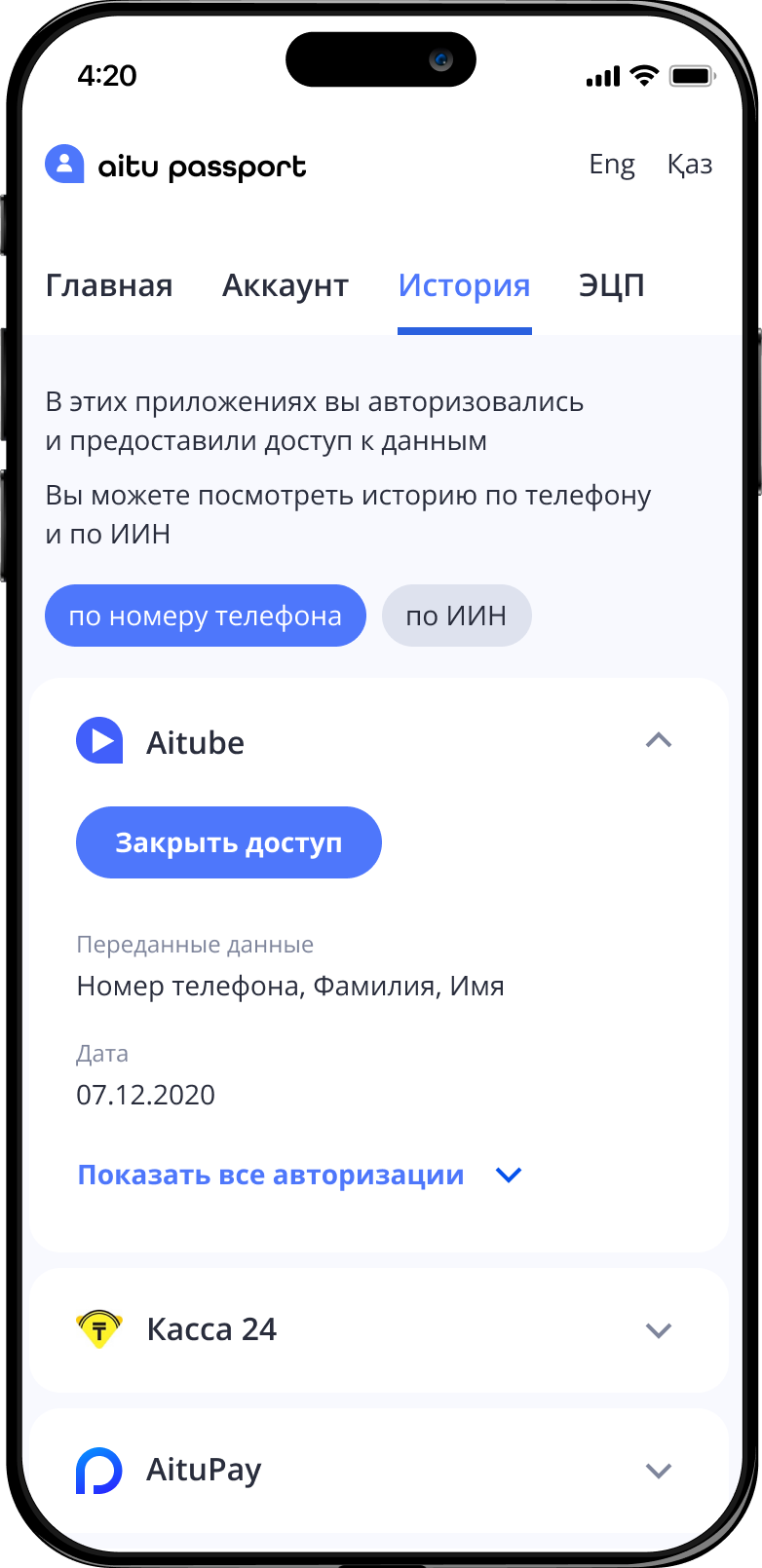The width and height of the screenshot is (762, 1568).
Task: Go to the ЭЦП tab
Action: [611, 285]
